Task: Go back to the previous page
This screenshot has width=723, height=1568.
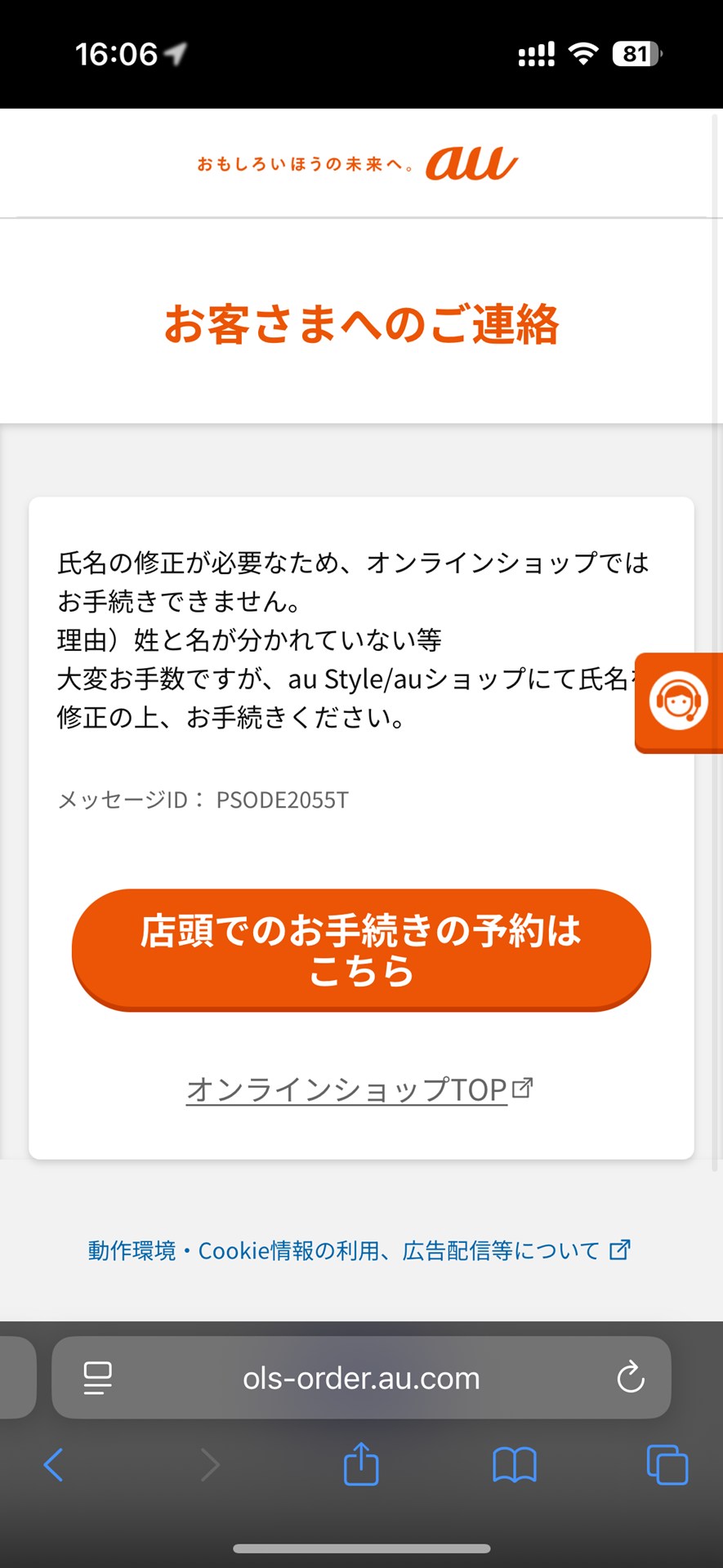Action: coord(54,1463)
